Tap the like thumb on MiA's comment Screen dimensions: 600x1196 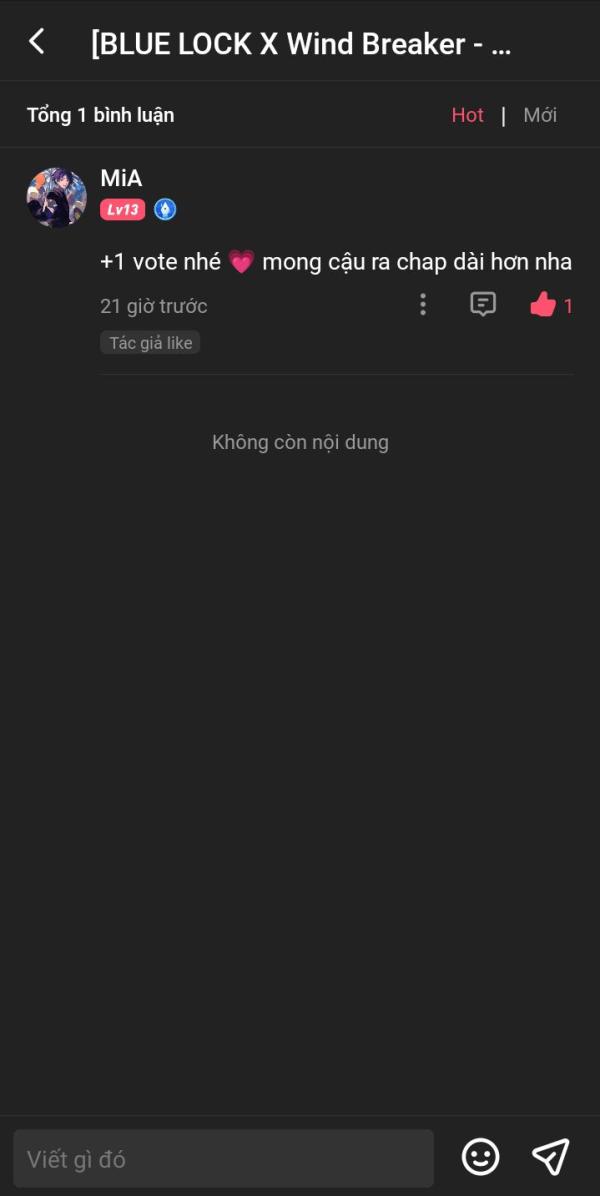click(x=543, y=306)
